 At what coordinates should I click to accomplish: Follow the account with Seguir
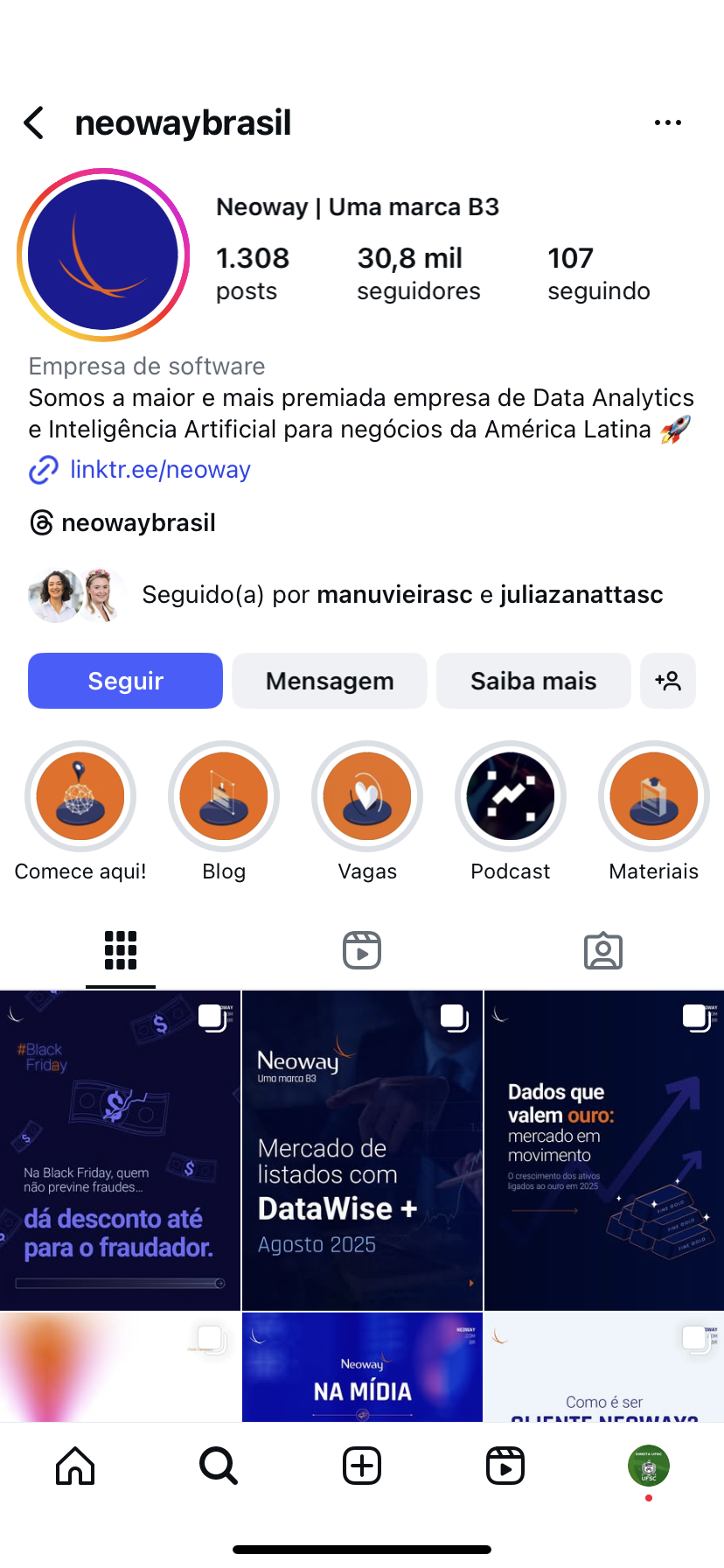[x=125, y=681]
